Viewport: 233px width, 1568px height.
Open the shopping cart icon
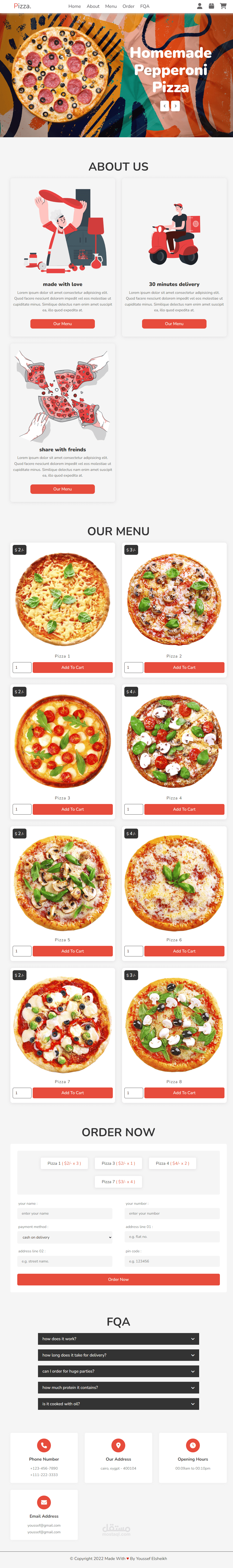pos(223,6)
